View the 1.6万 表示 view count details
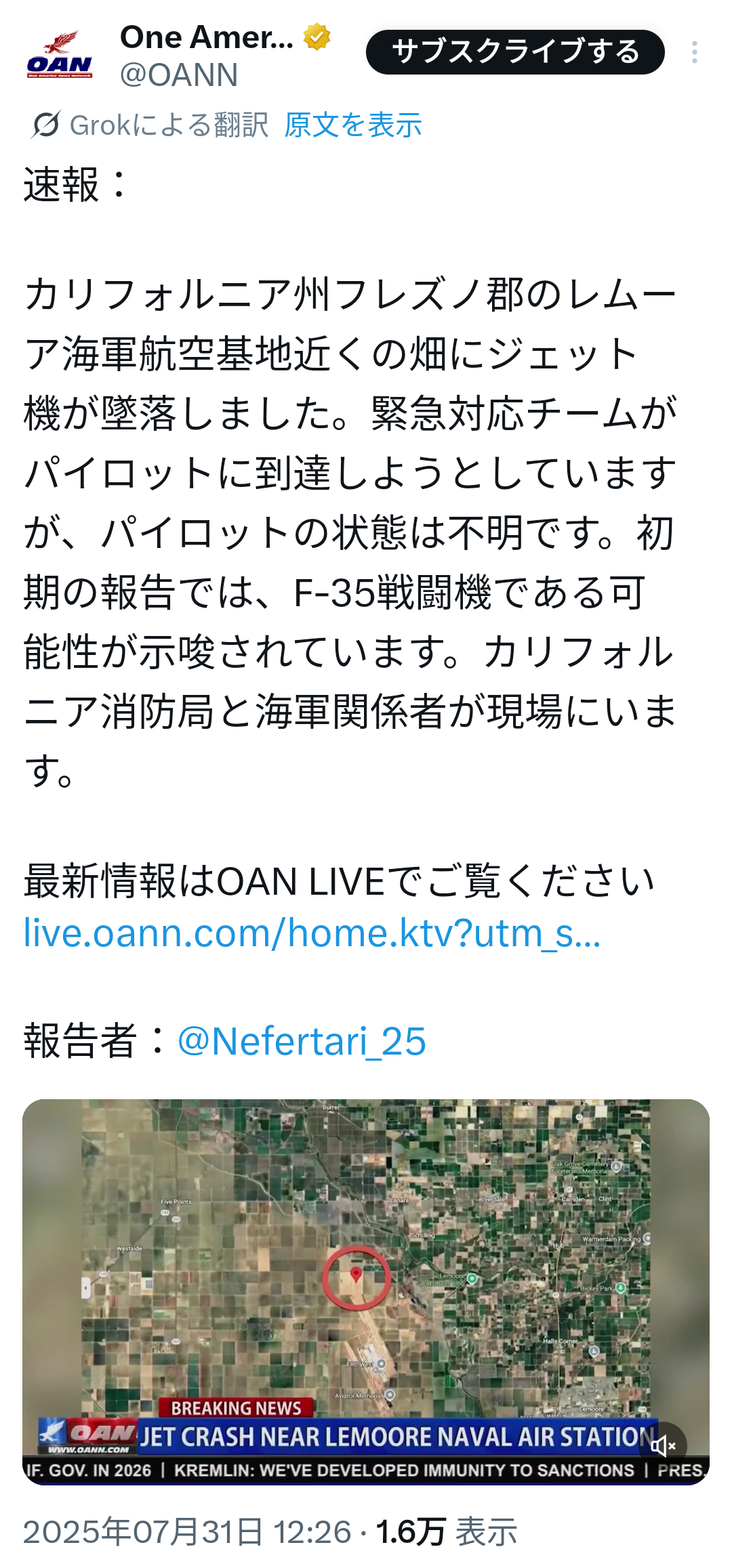Image resolution: width=732 pixels, height=1568 pixels. pos(447,1532)
